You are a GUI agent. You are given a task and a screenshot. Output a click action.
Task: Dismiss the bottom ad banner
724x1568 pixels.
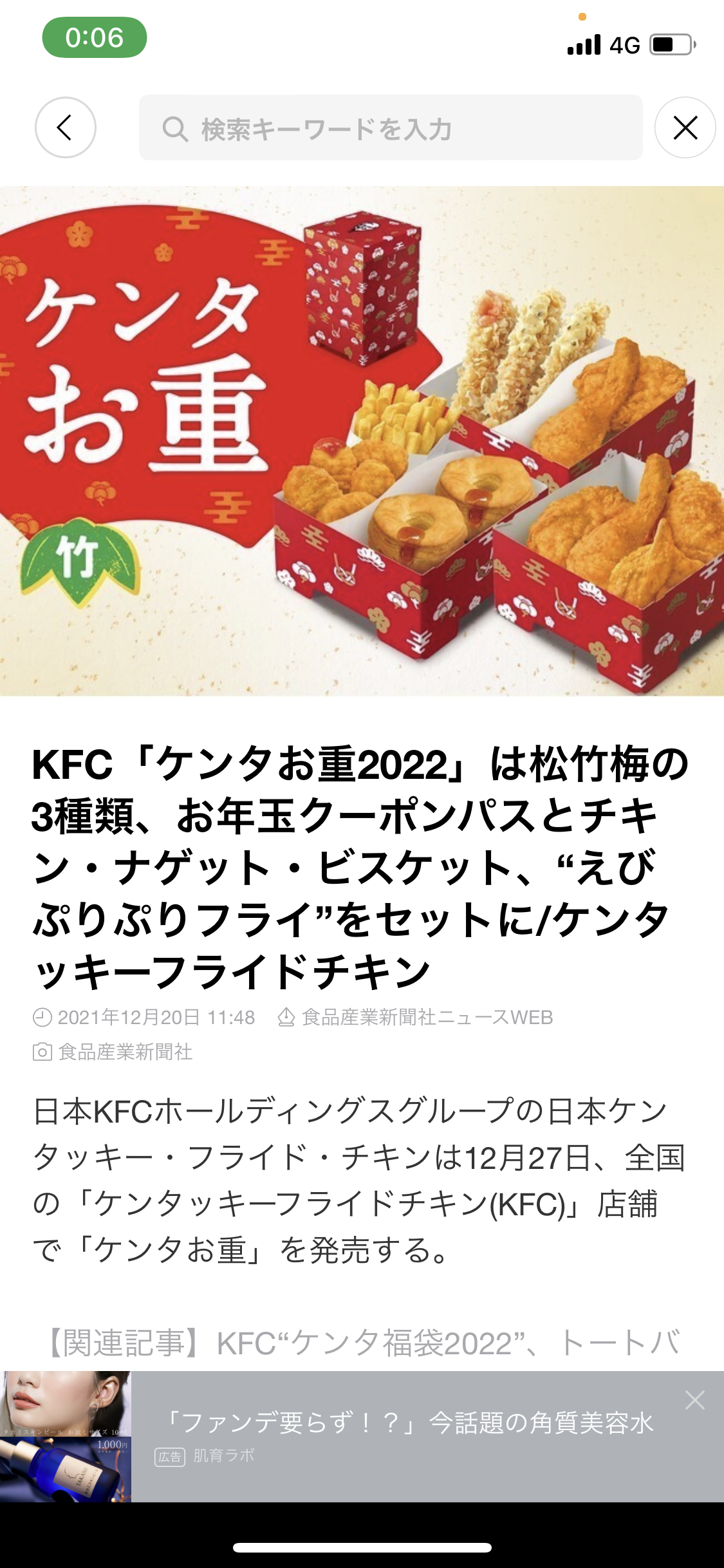(x=694, y=1399)
